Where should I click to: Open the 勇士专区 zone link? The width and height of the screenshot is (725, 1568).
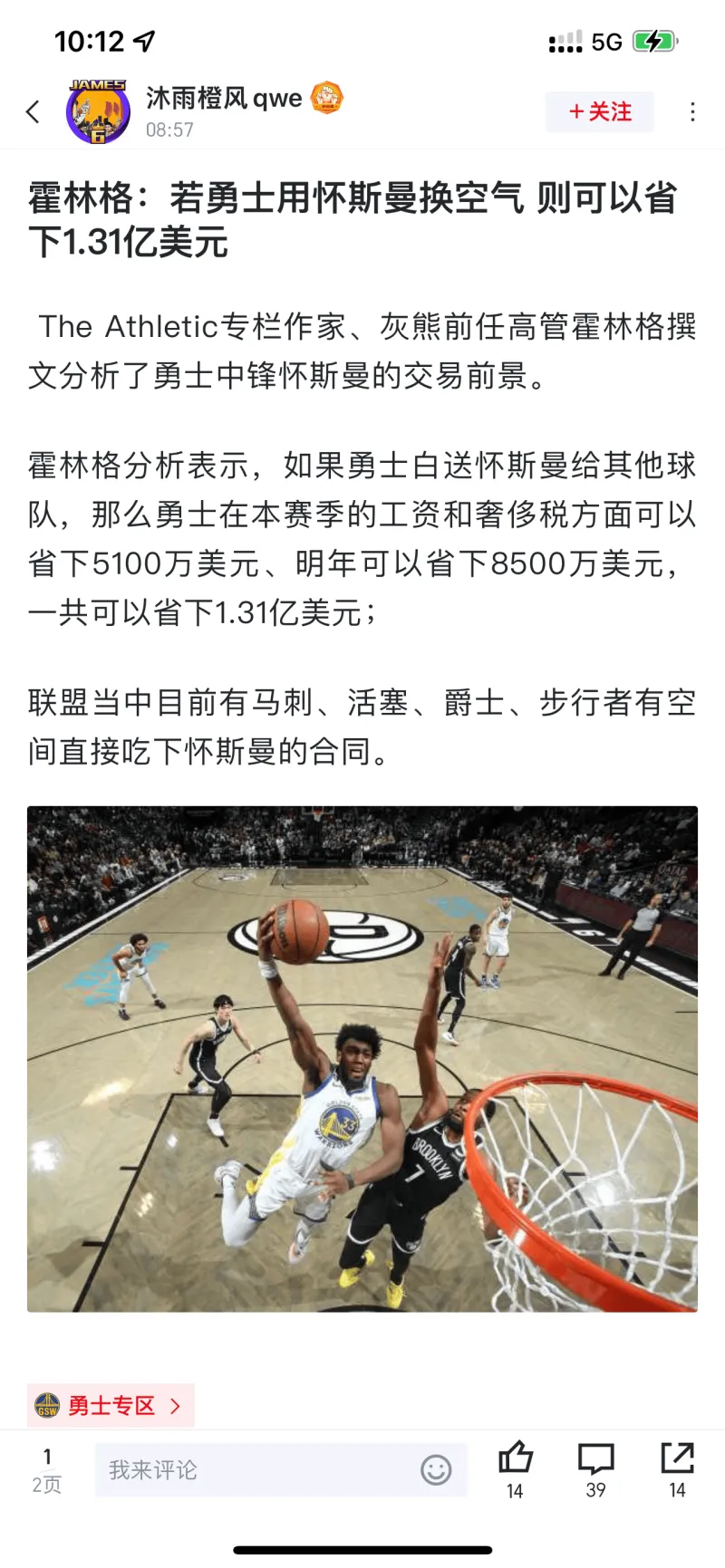[x=111, y=1405]
